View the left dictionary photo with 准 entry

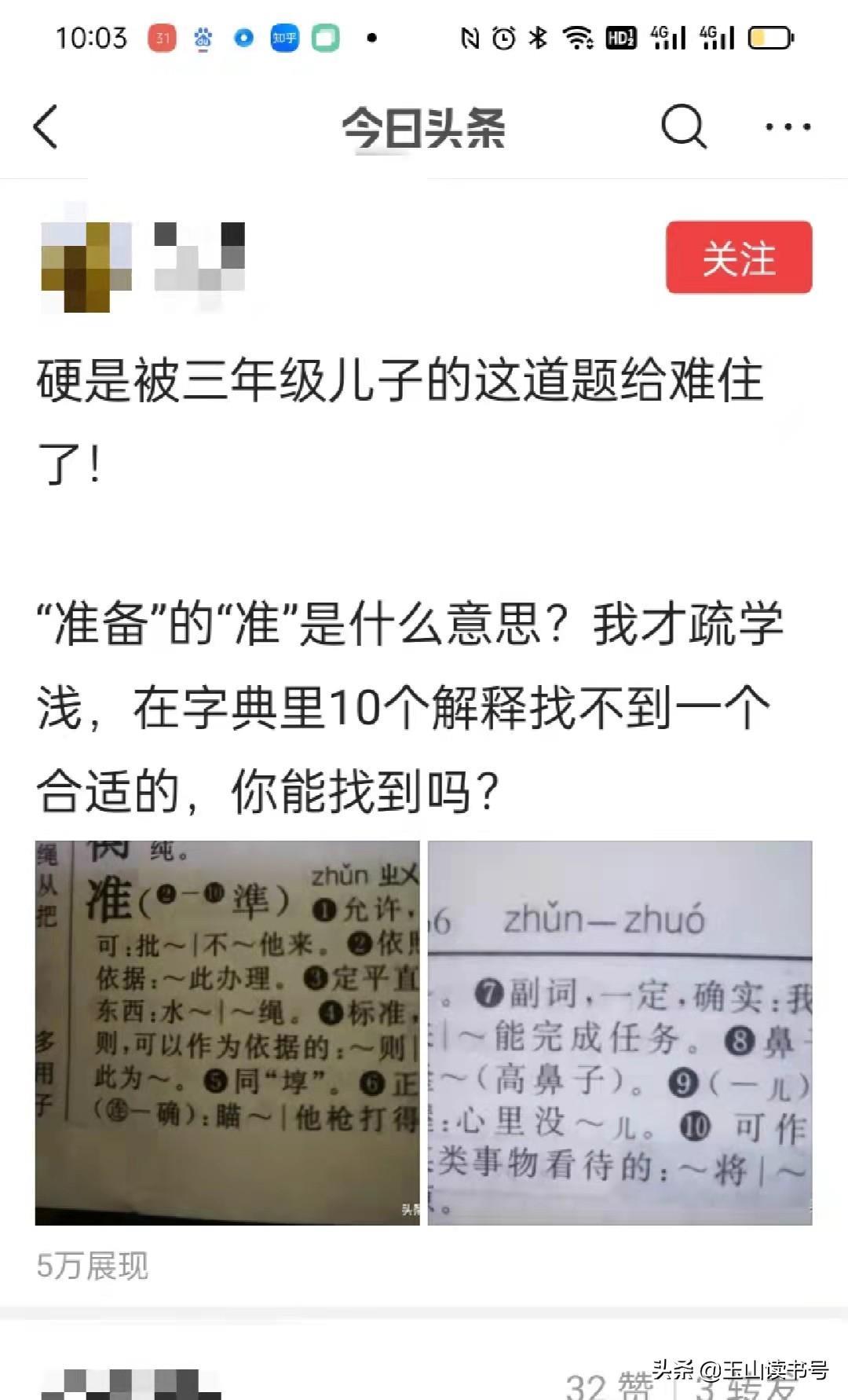227,1032
